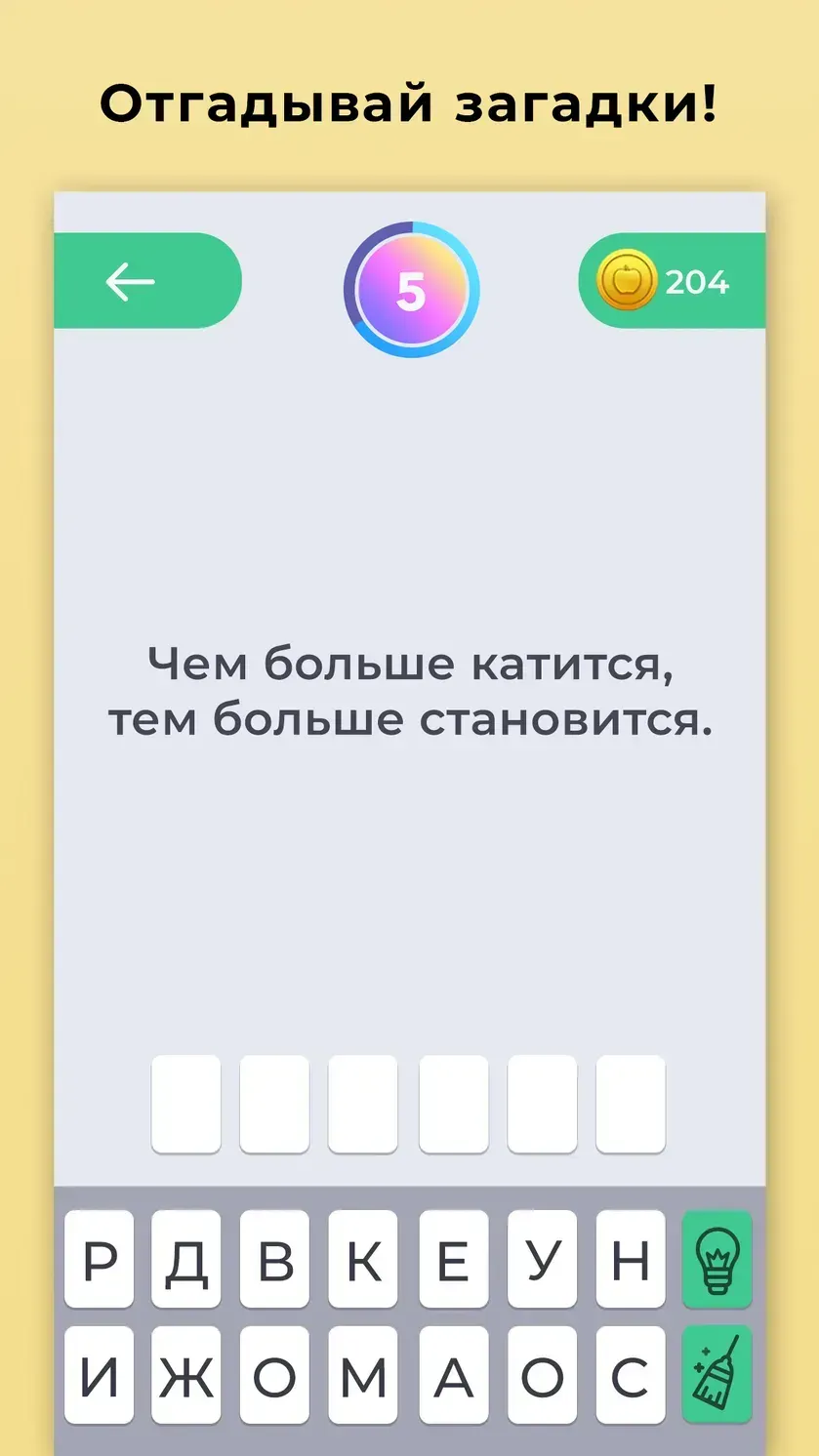The image size is (819, 1456).
Task: Pick letter Д from the letter tiles
Action: (x=185, y=1261)
